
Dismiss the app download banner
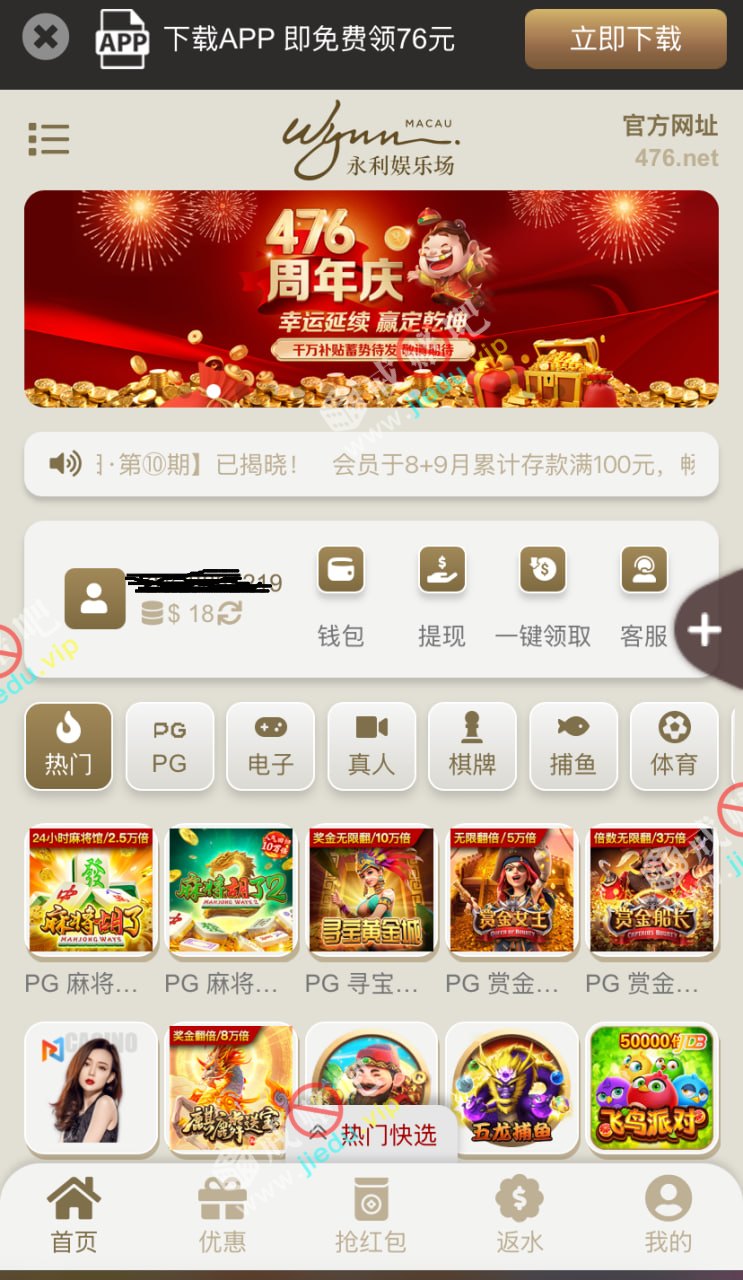click(45, 39)
